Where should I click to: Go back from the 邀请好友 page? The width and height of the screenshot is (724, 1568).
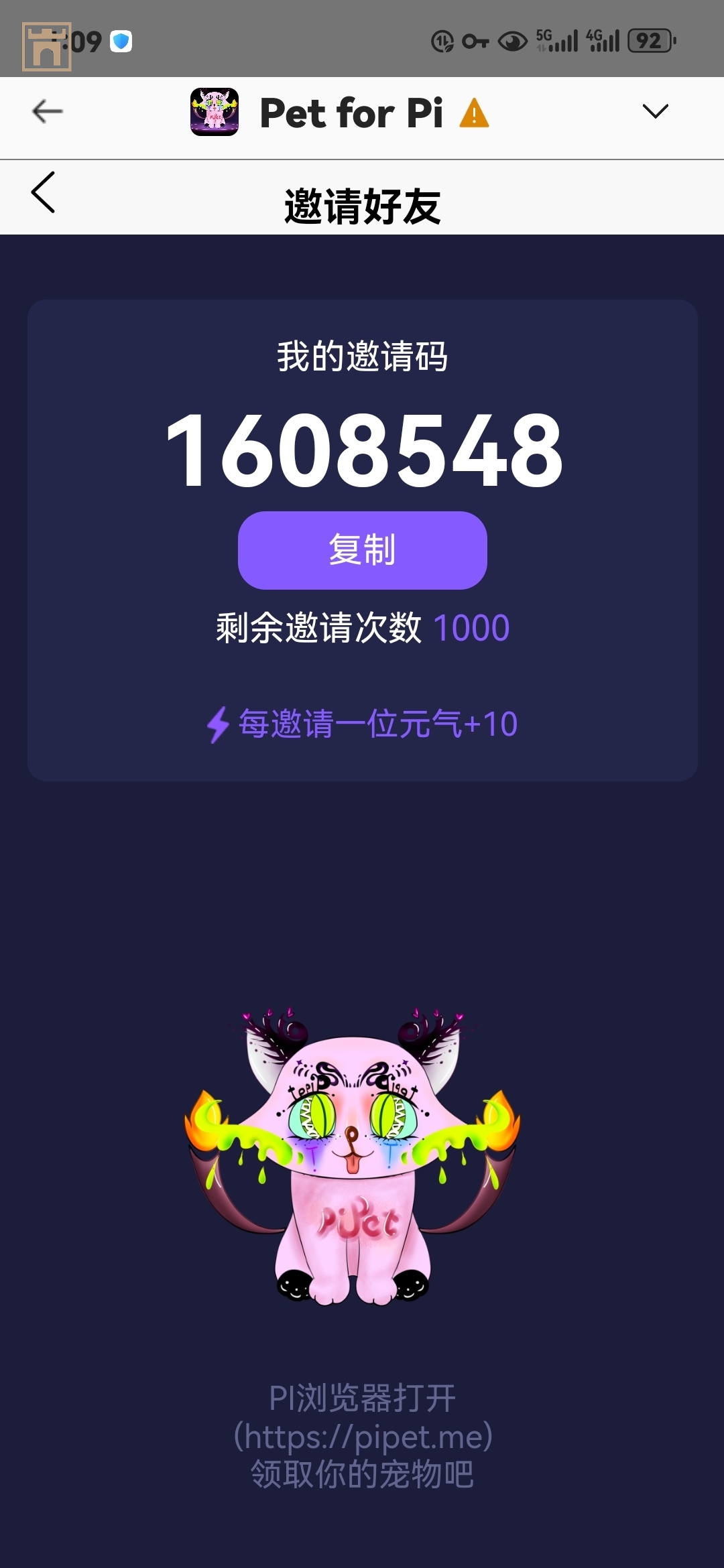pos(44,193)
